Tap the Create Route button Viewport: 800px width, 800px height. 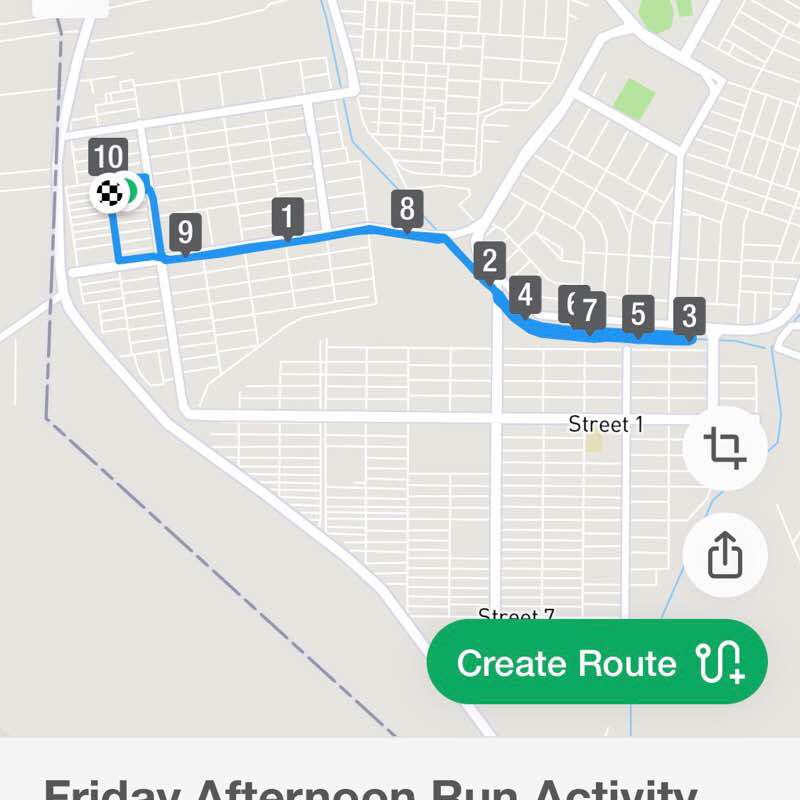click(597, 662)
